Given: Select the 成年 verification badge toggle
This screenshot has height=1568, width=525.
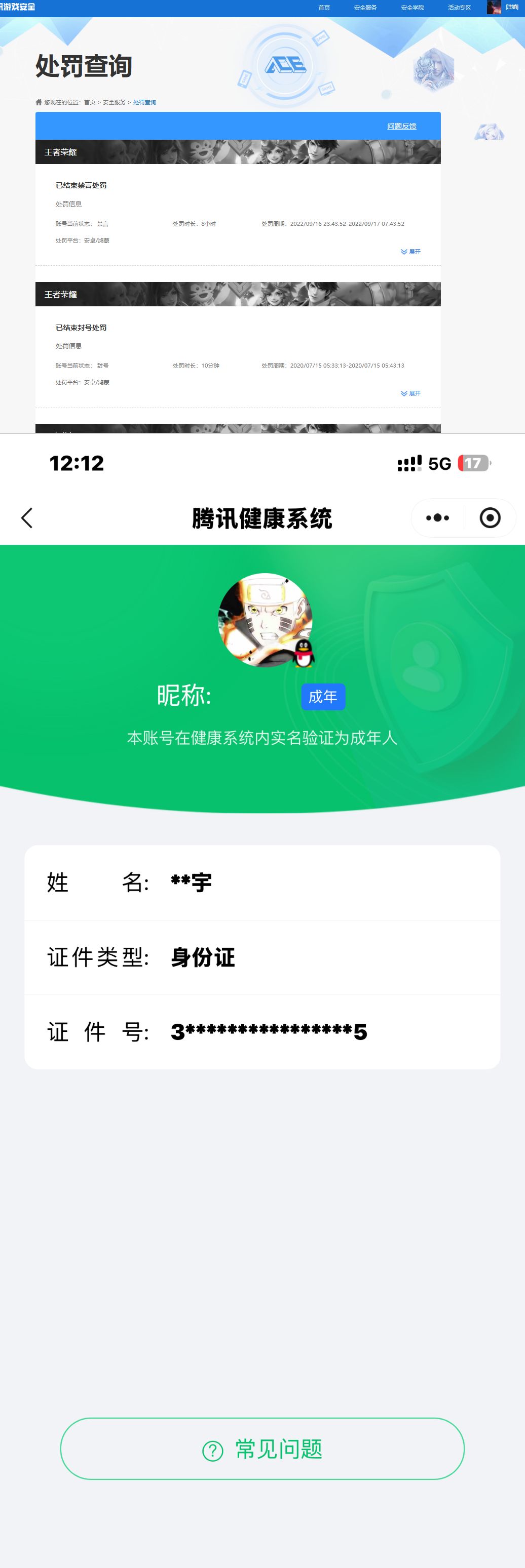Looking at the screenshot, I should tap(323, 698).
